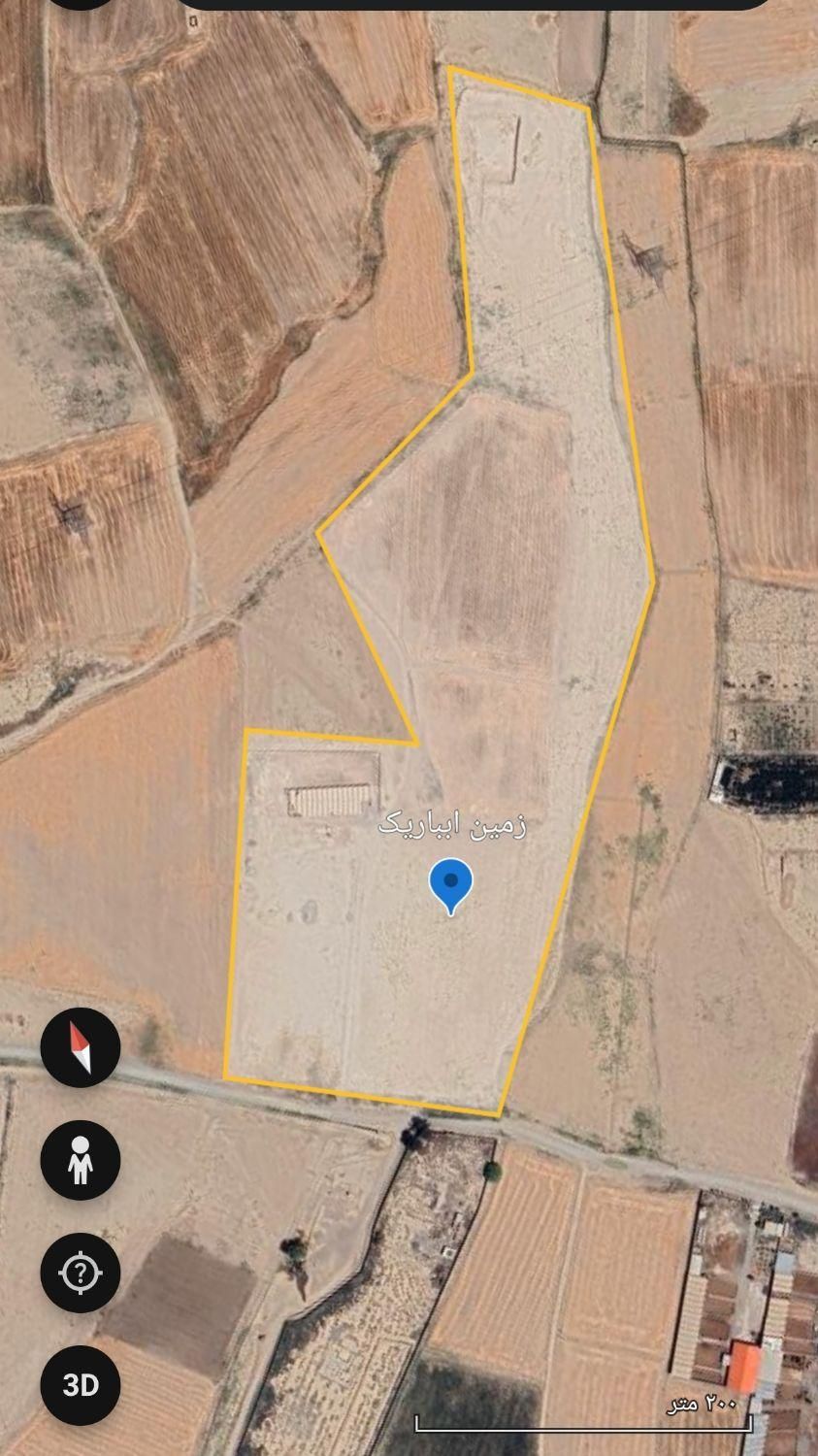Open the blue placemark for زمین ابباریک

tap(450, 883)
